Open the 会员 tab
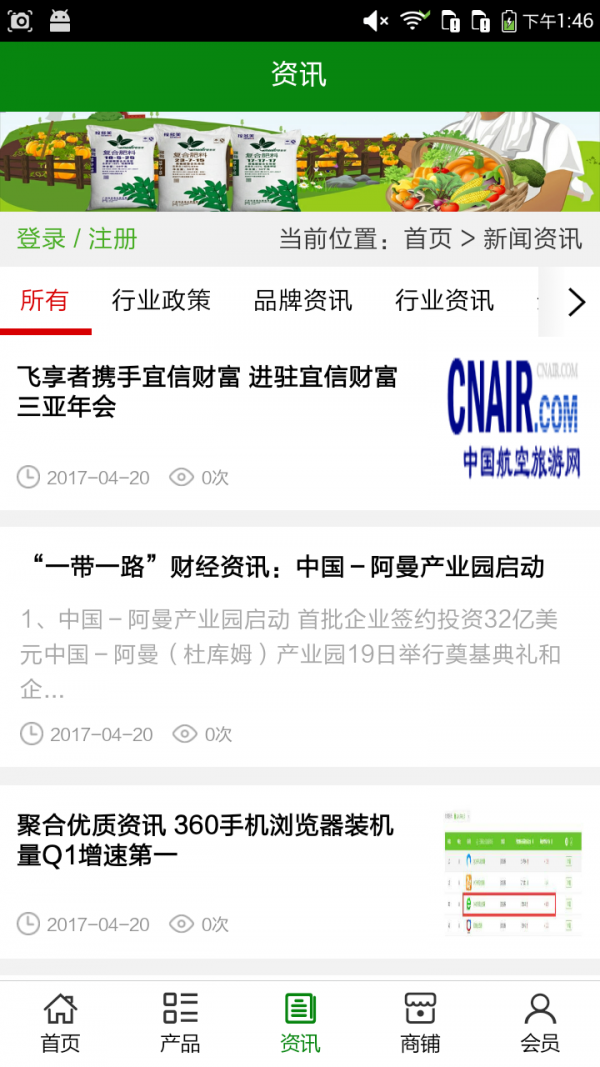 [x=540, y=1024]
